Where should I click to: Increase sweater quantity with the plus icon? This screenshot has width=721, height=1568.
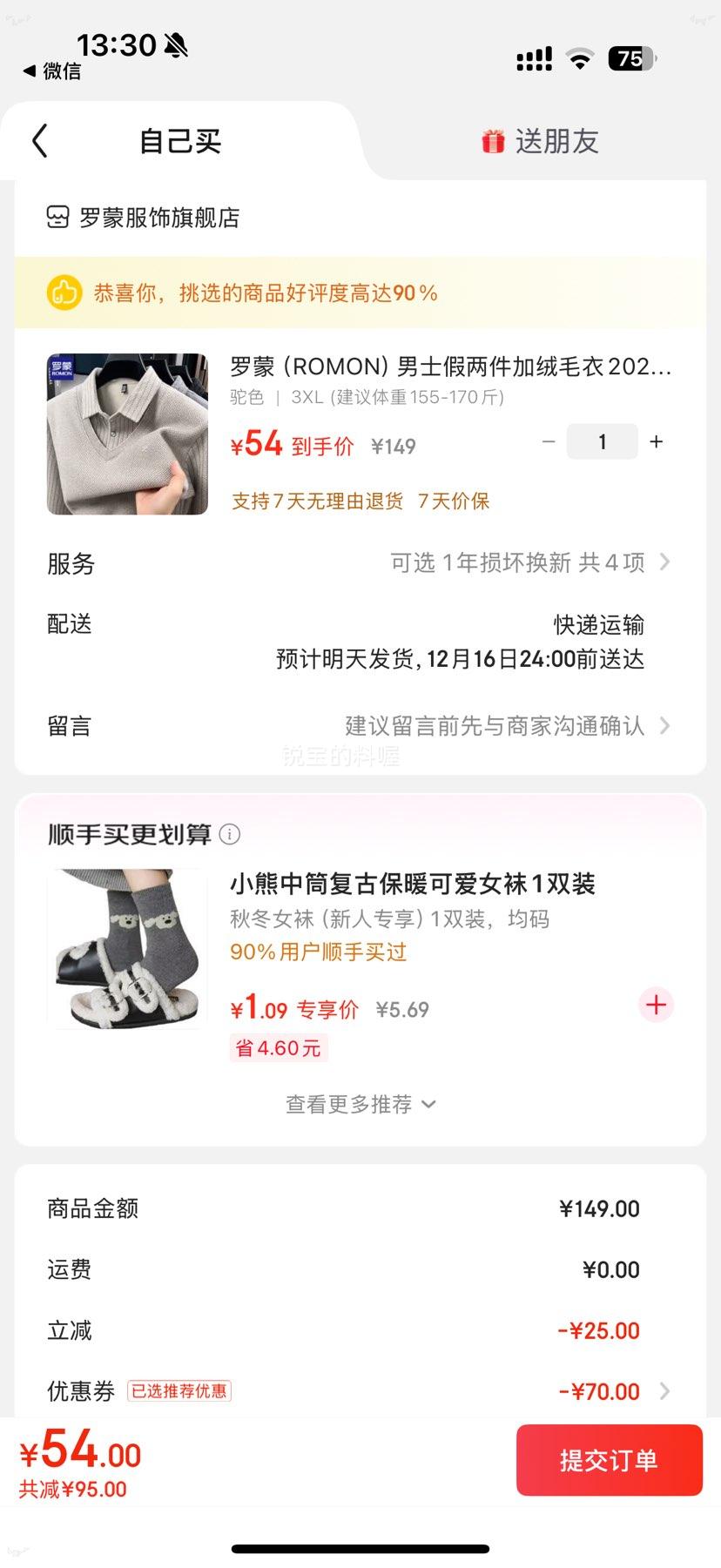(x=656, y=442)
